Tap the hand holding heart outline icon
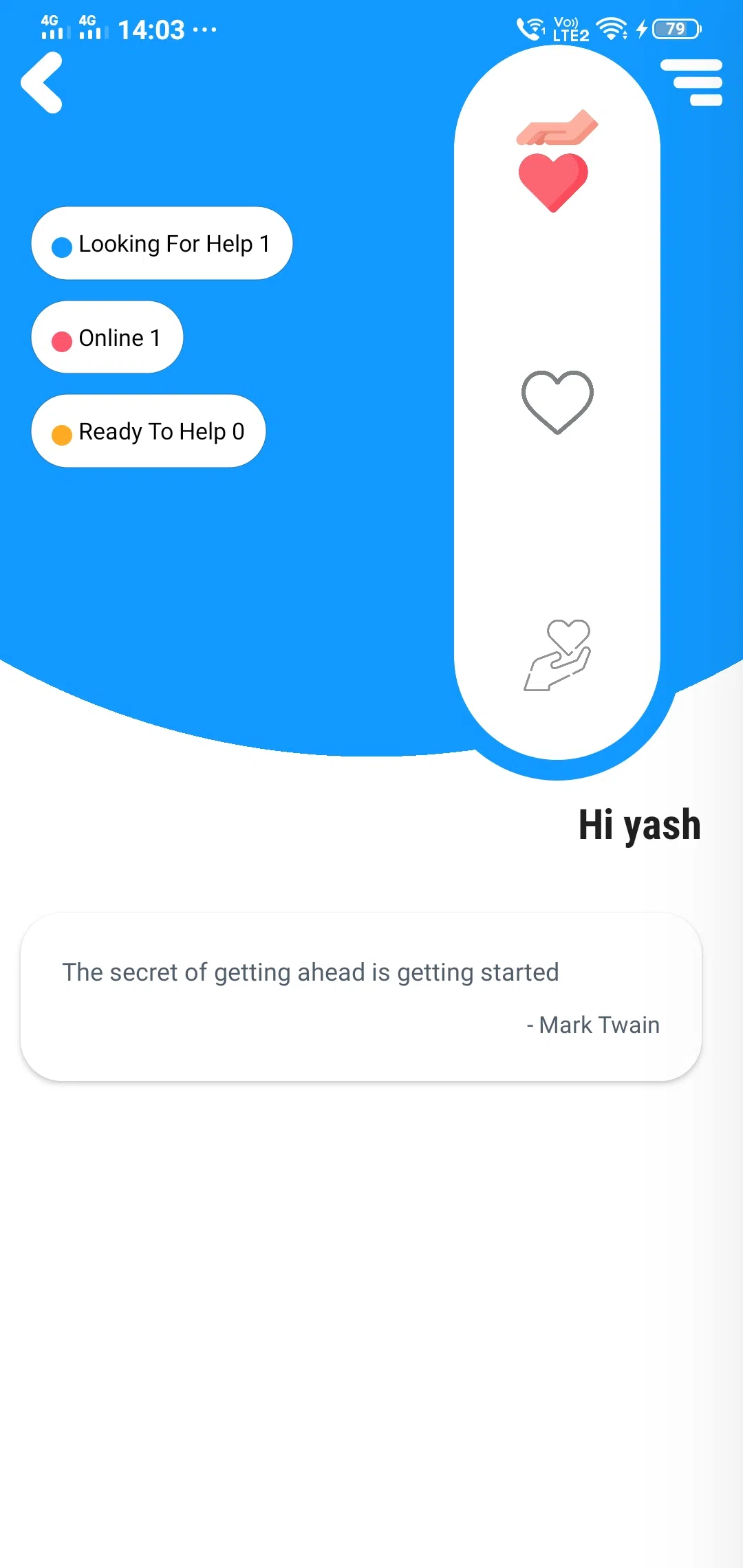 pyautogui.click(x=558, y=655)
